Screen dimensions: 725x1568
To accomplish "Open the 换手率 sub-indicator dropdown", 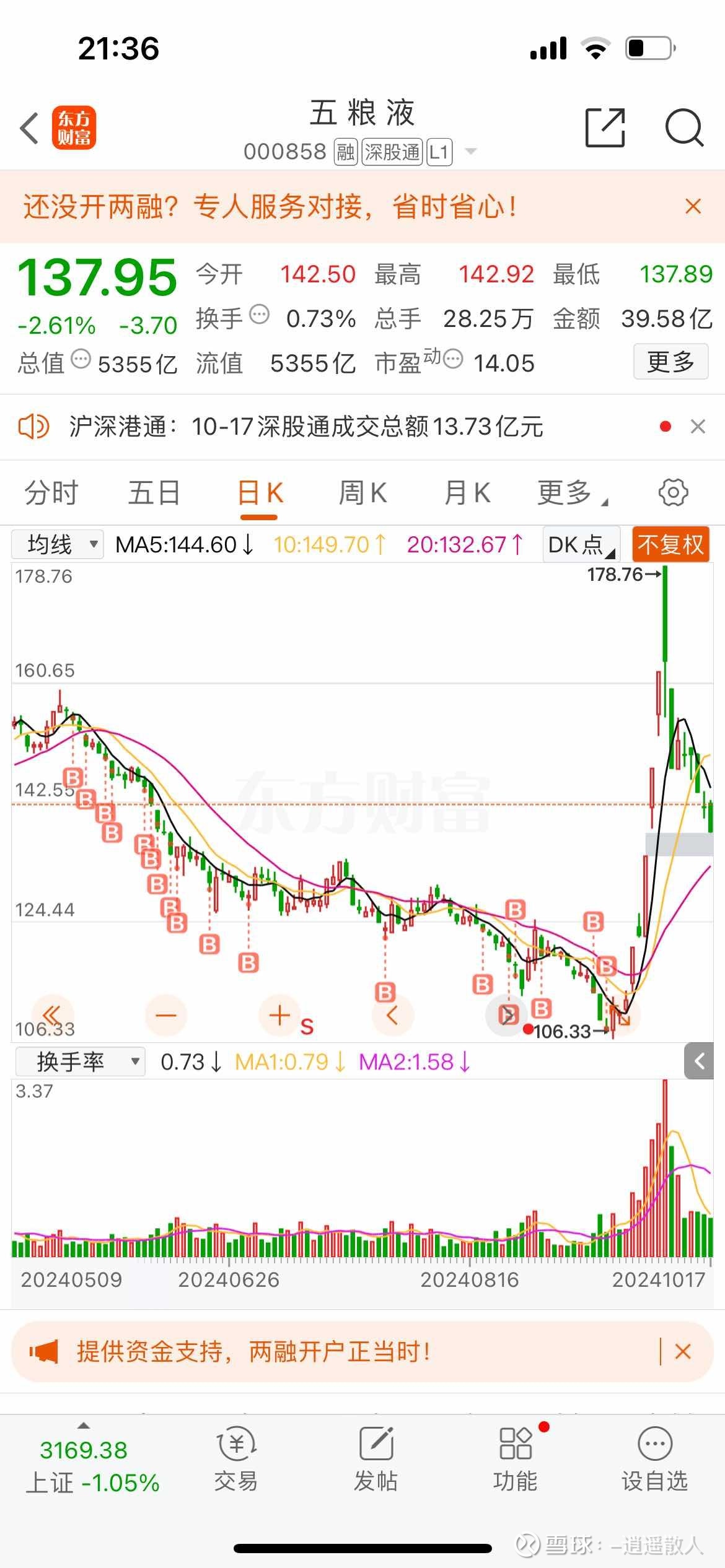I will (x=79, y=1062).
